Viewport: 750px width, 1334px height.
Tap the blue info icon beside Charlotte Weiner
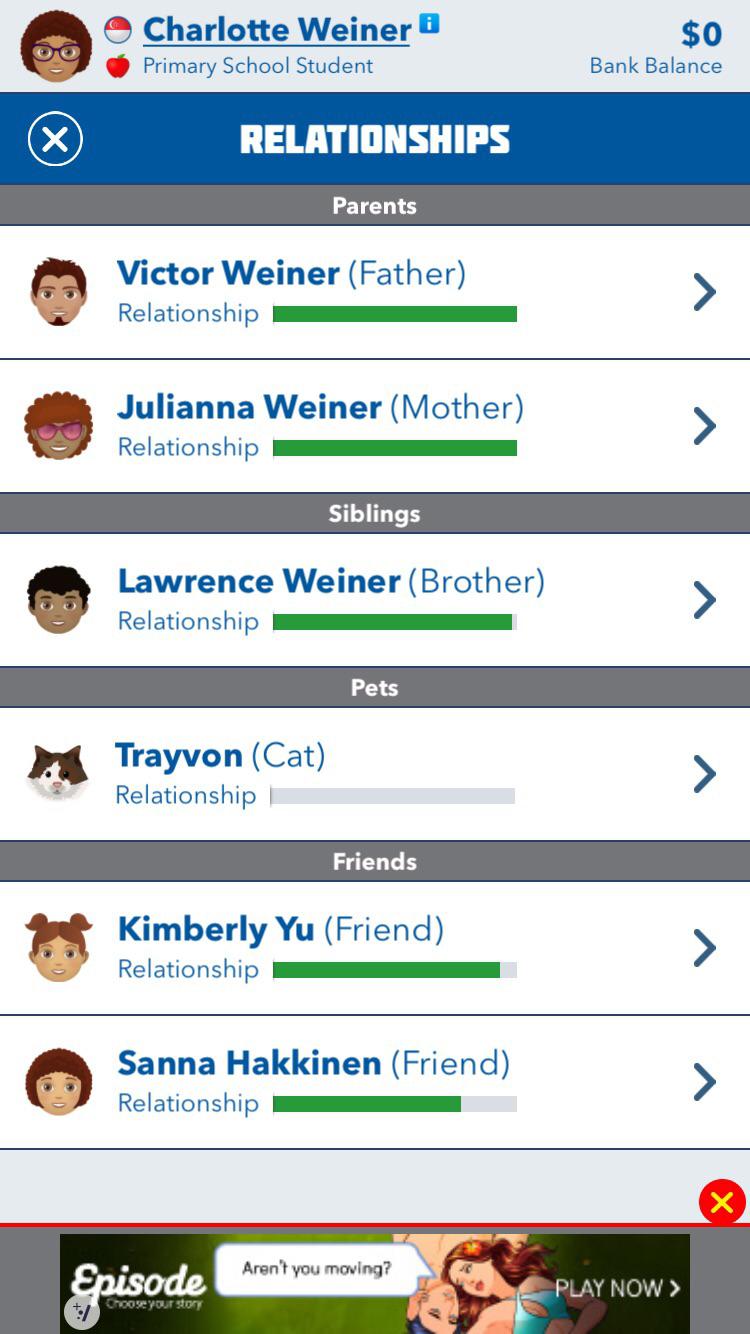(x=428, y=27)
